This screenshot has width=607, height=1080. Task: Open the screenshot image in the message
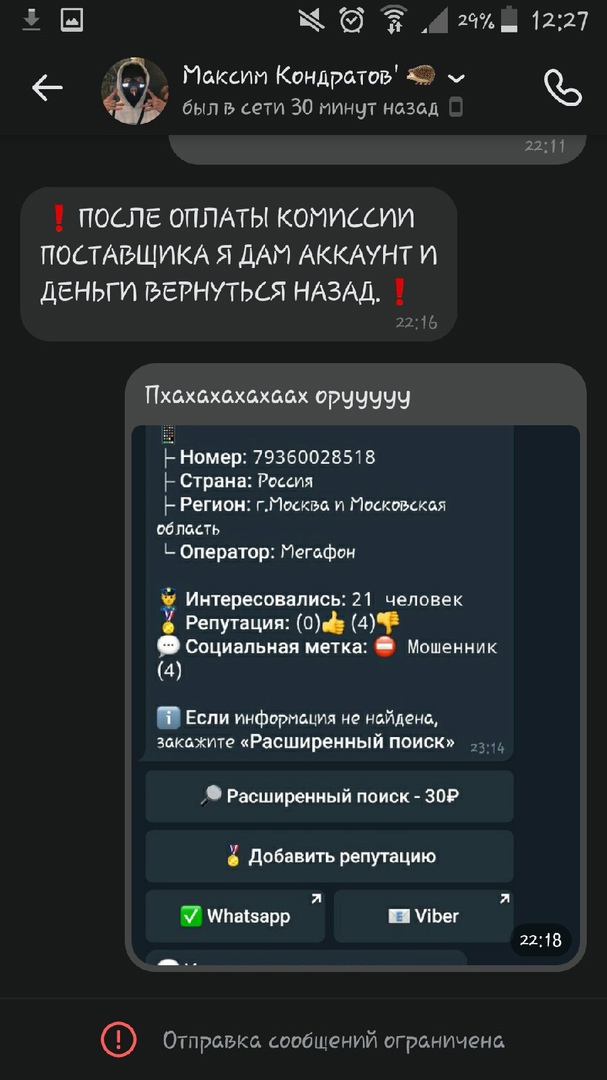[x=355, y=690]
